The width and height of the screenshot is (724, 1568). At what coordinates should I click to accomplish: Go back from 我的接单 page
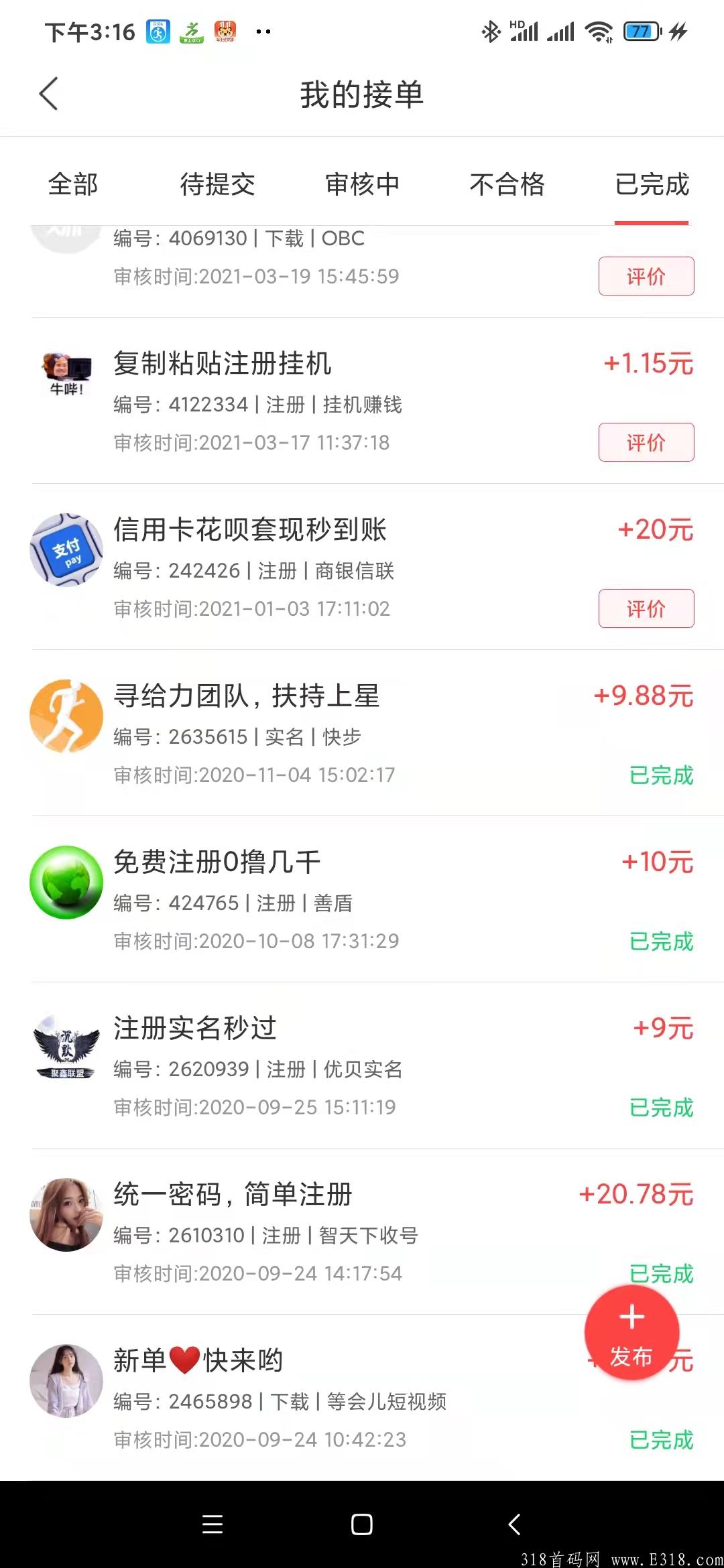click(48, 94)
